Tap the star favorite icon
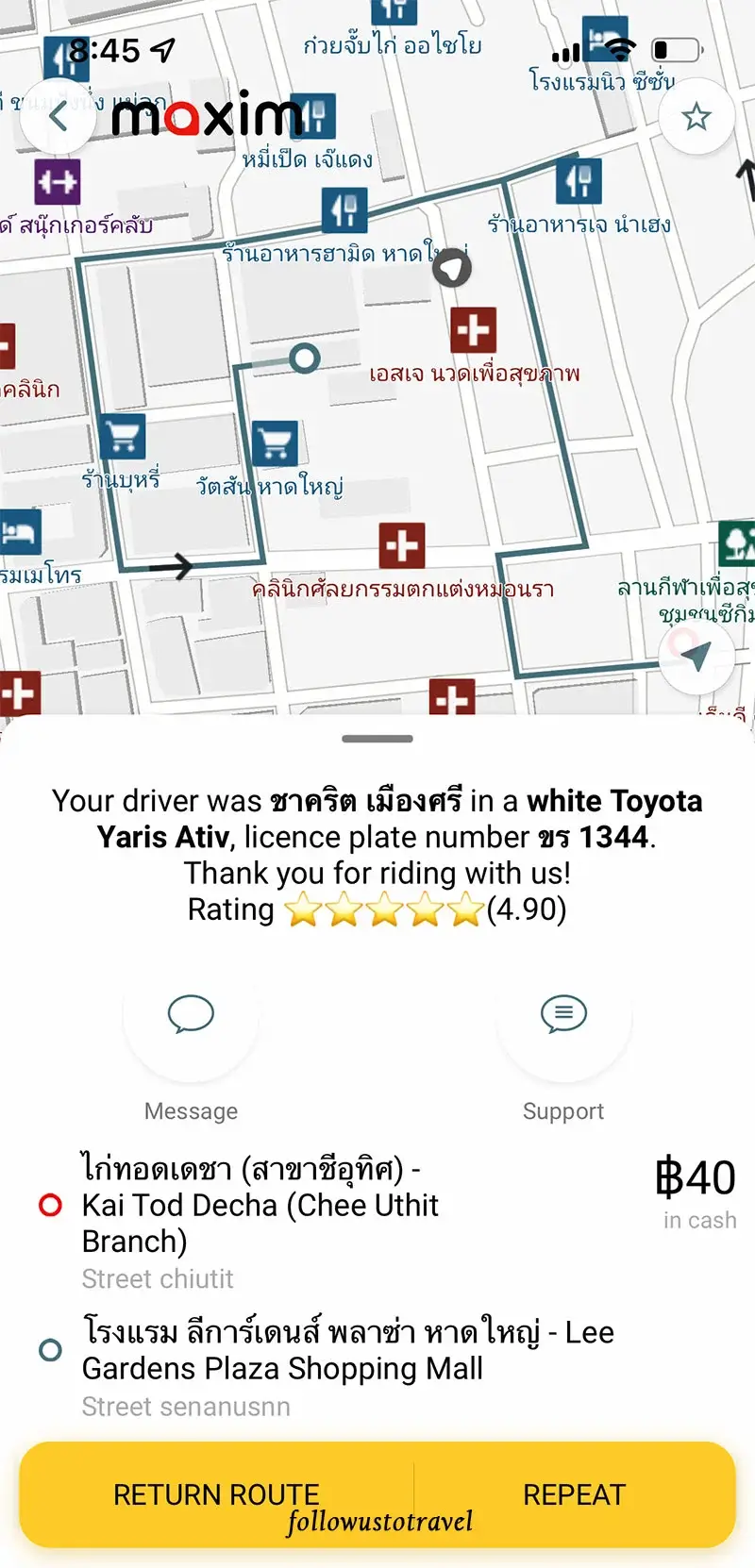Viewport: 755px width, 1568px height. (x=696, y=117)
